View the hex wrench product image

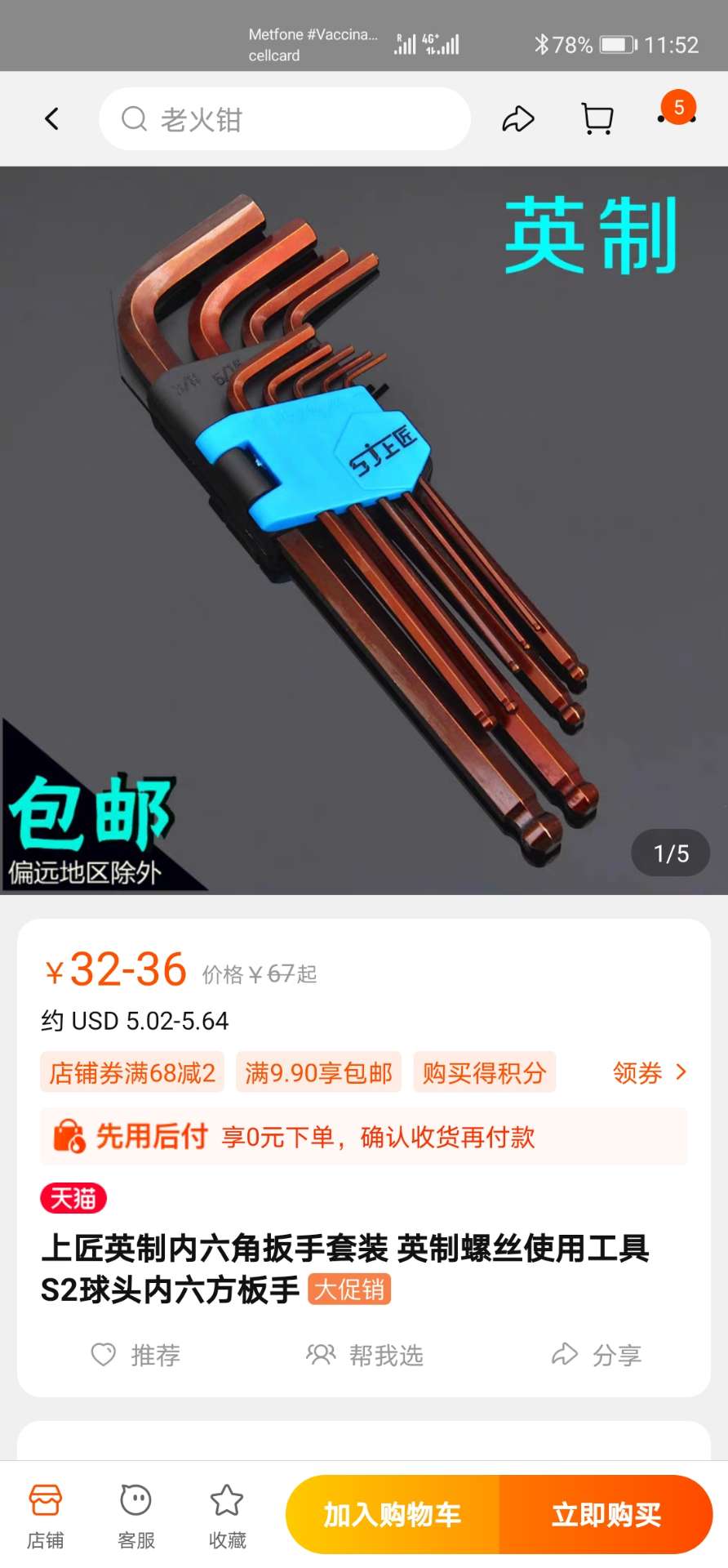pos(363,531)
